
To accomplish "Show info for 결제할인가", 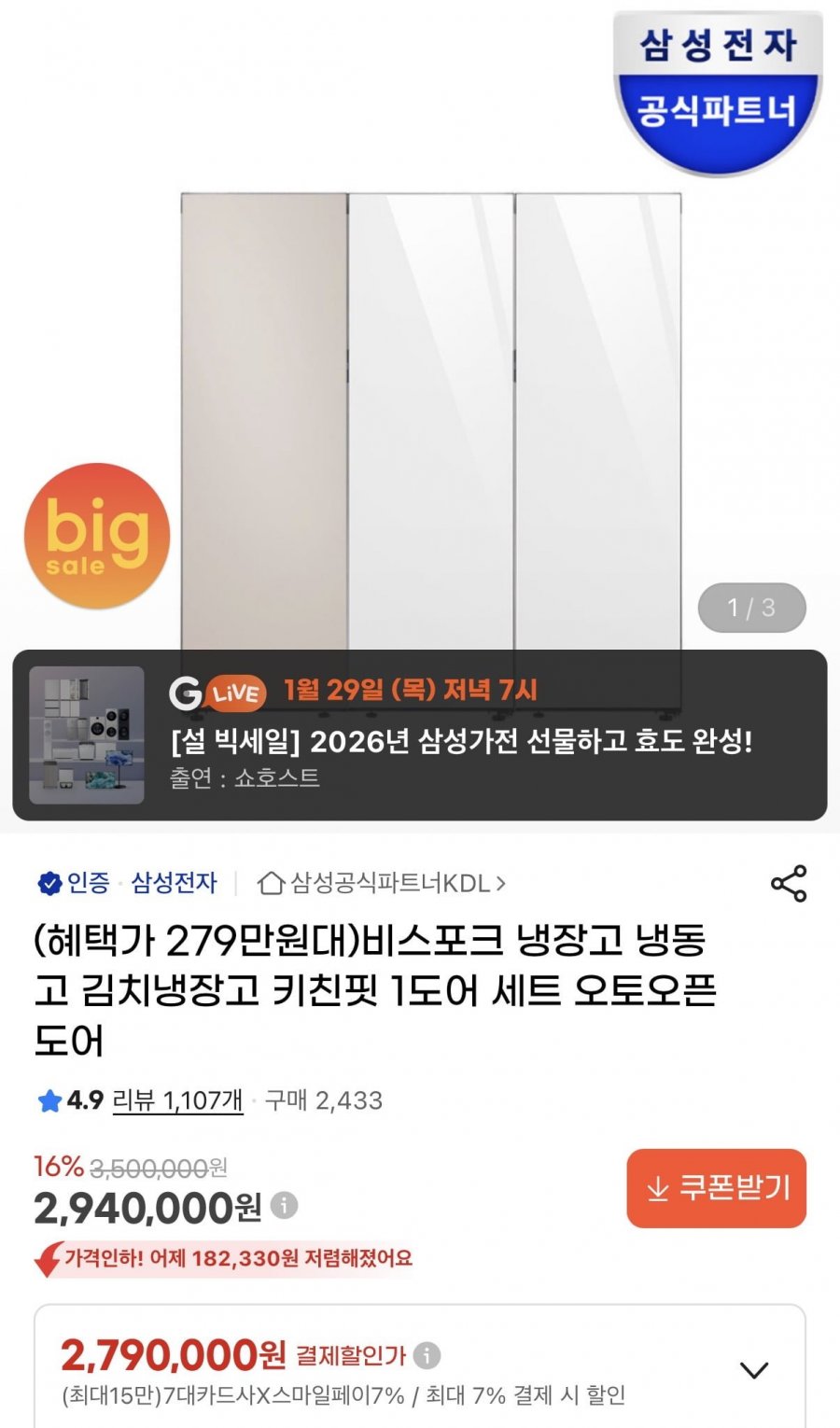I will [x=427, y=1355].
